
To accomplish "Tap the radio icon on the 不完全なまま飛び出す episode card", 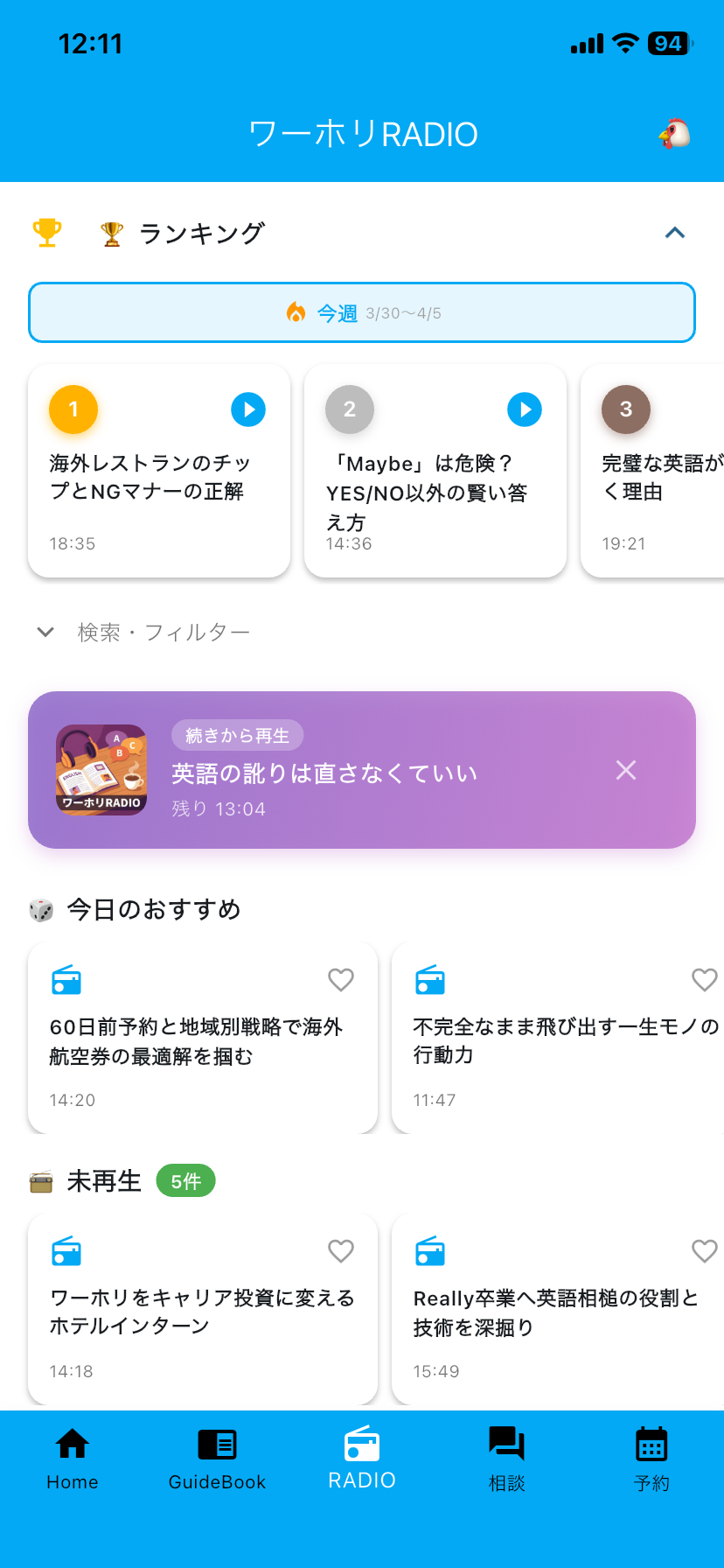I will 429,981.
